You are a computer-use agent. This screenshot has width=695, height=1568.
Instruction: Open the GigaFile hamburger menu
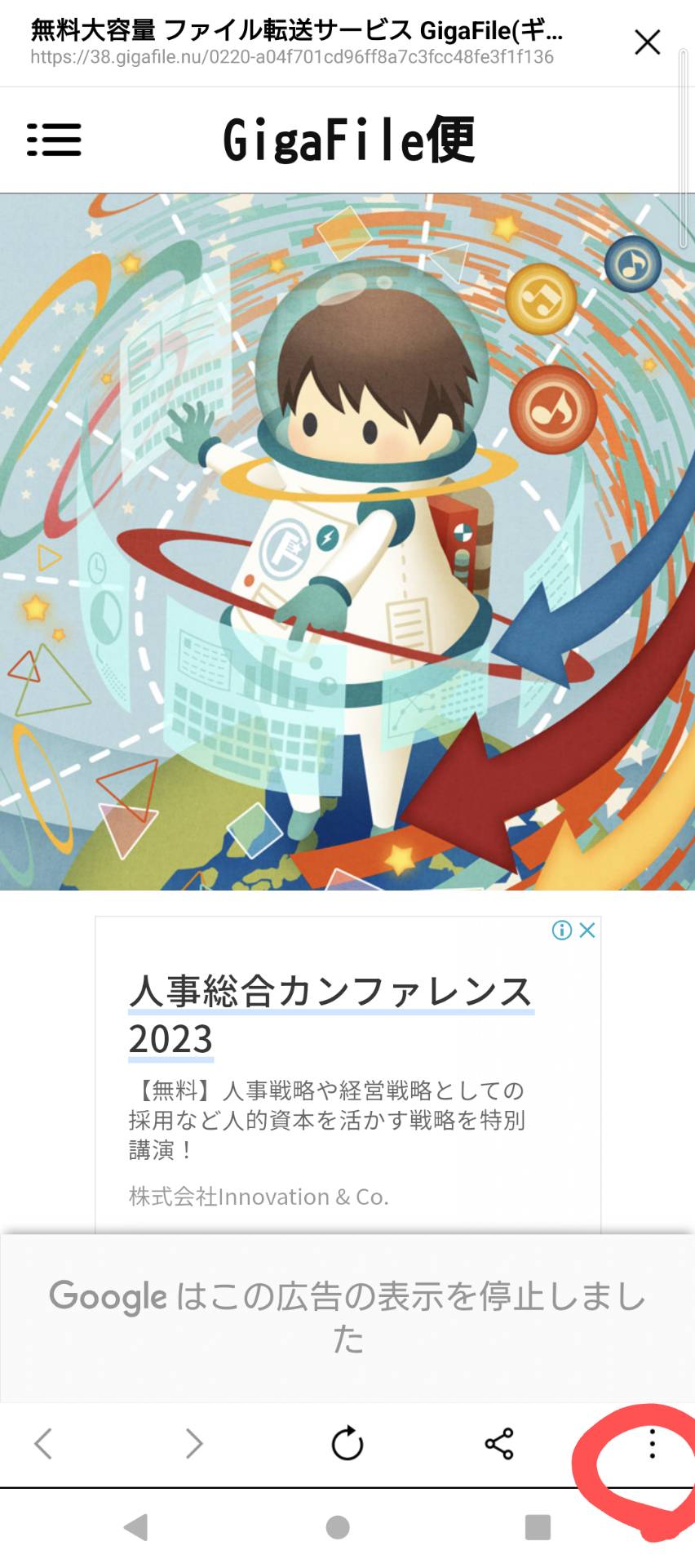pos(54,140)
